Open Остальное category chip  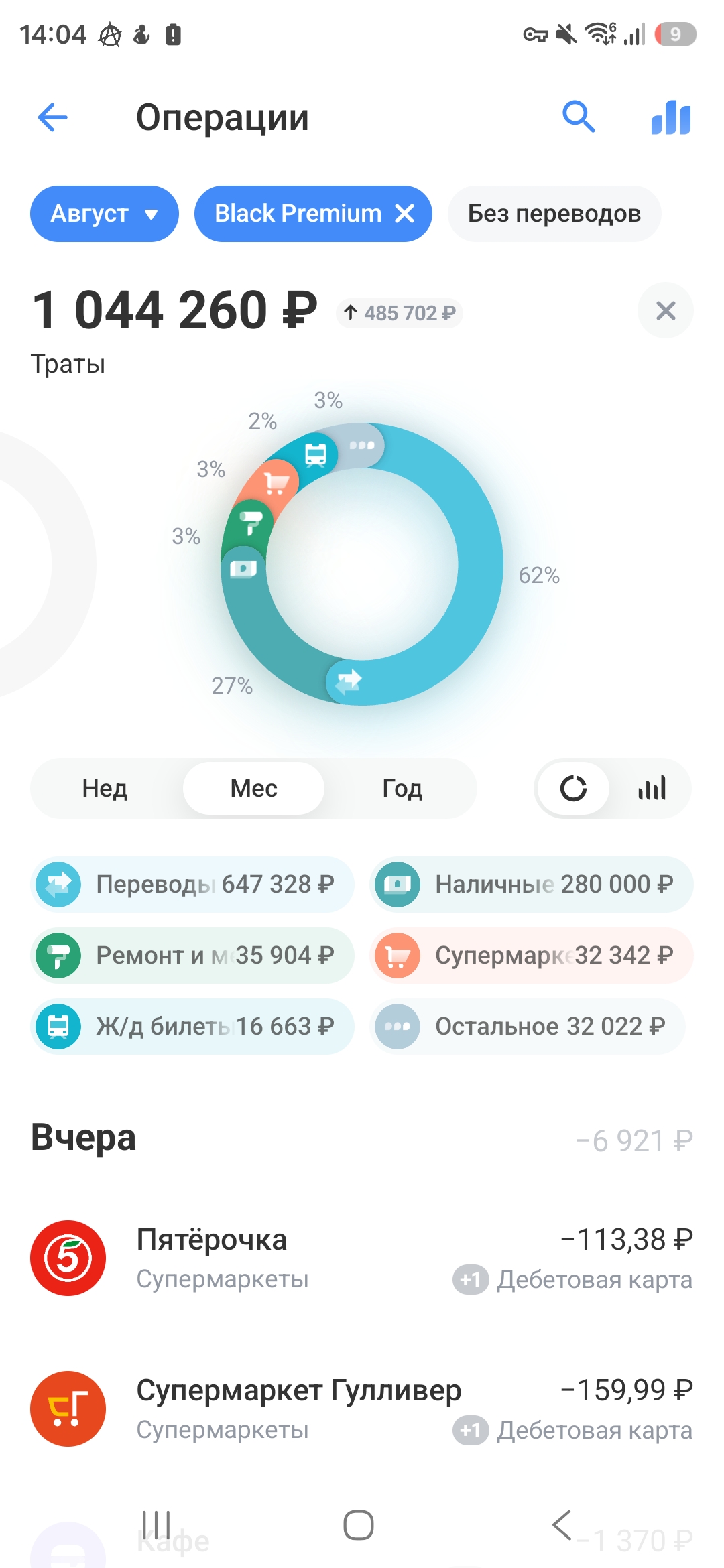point(528,1027)
